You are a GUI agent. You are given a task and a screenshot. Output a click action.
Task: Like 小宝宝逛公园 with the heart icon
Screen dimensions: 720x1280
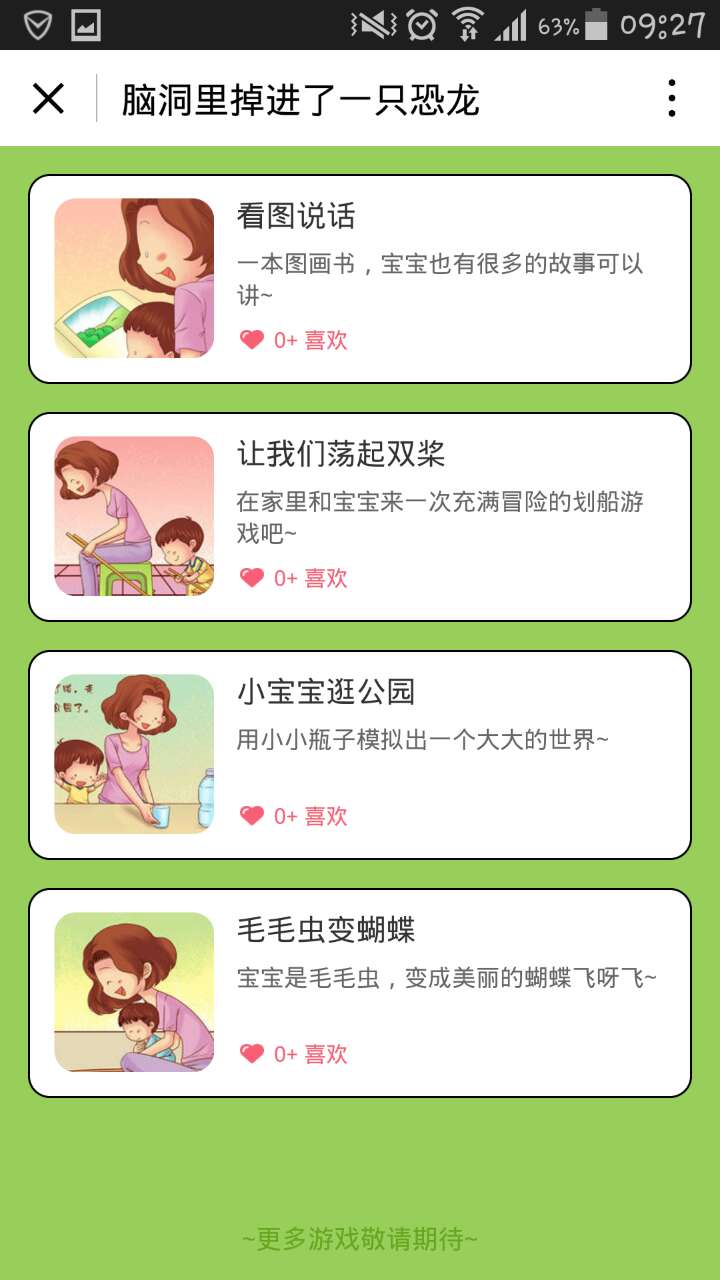(252, 816)
